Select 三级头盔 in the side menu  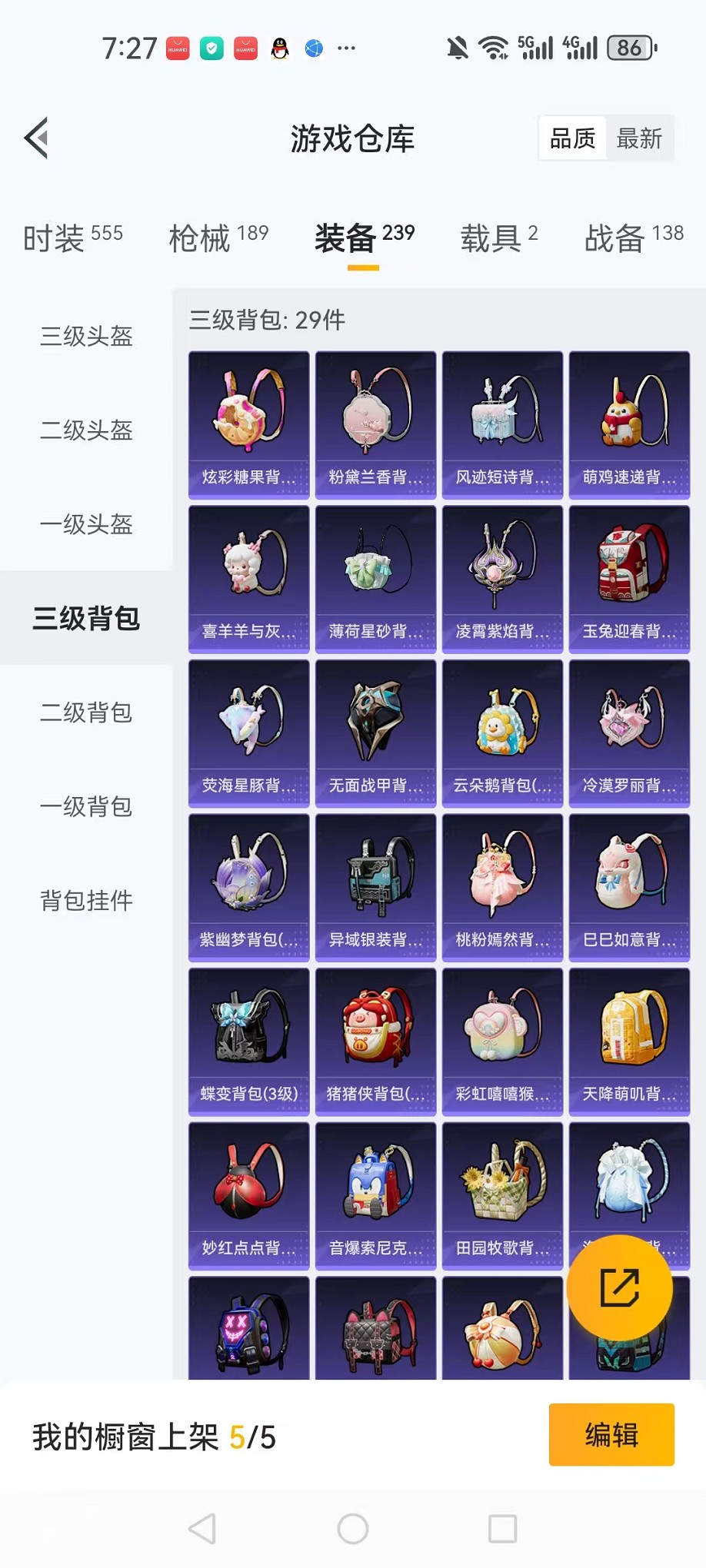tap(86, 336)
